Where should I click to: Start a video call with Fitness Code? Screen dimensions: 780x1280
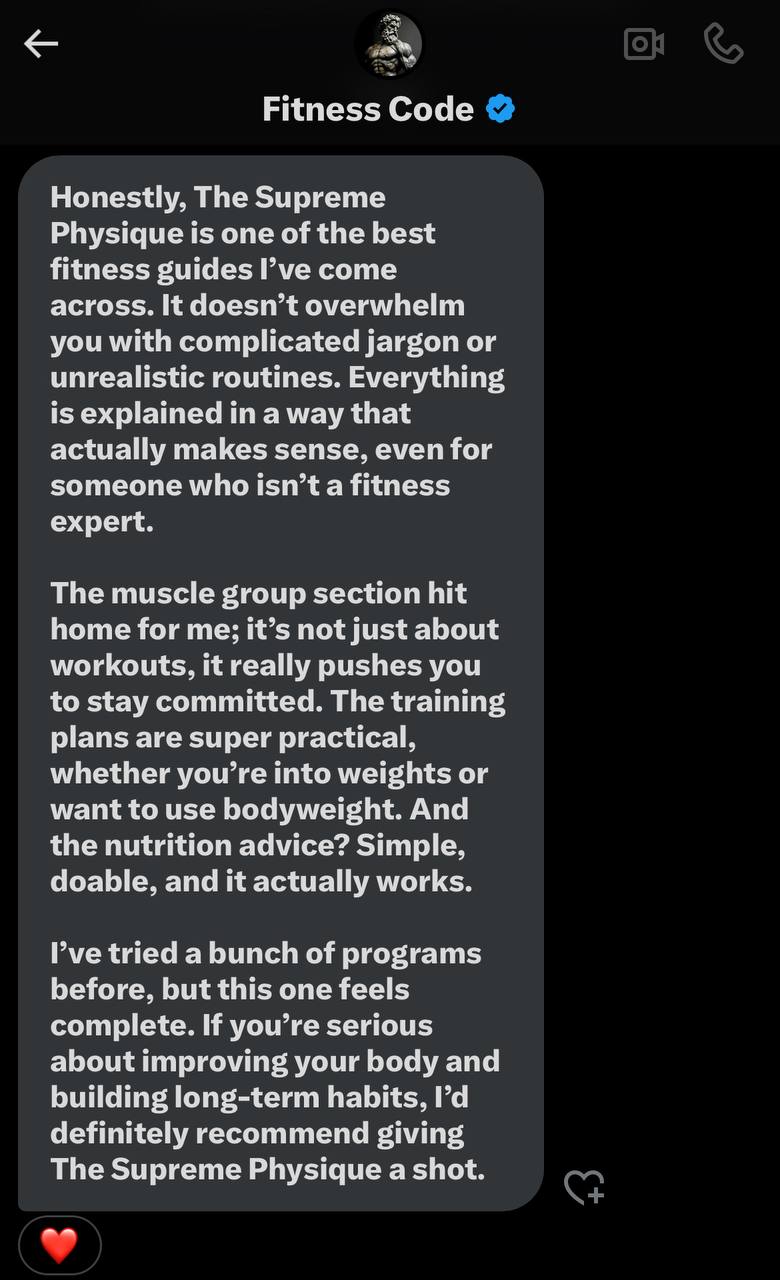pos(644,44)
